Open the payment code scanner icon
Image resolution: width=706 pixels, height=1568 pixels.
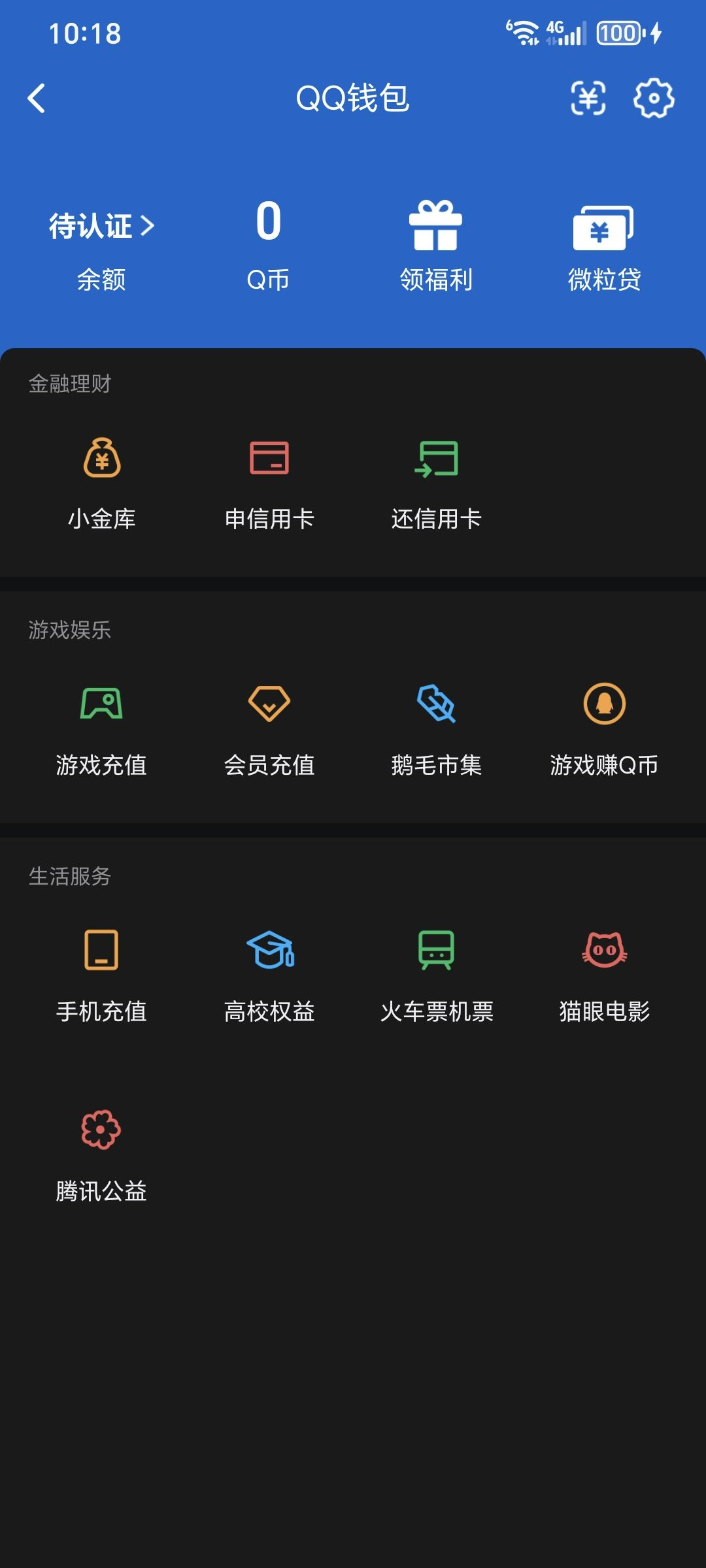tap(588, 99)
